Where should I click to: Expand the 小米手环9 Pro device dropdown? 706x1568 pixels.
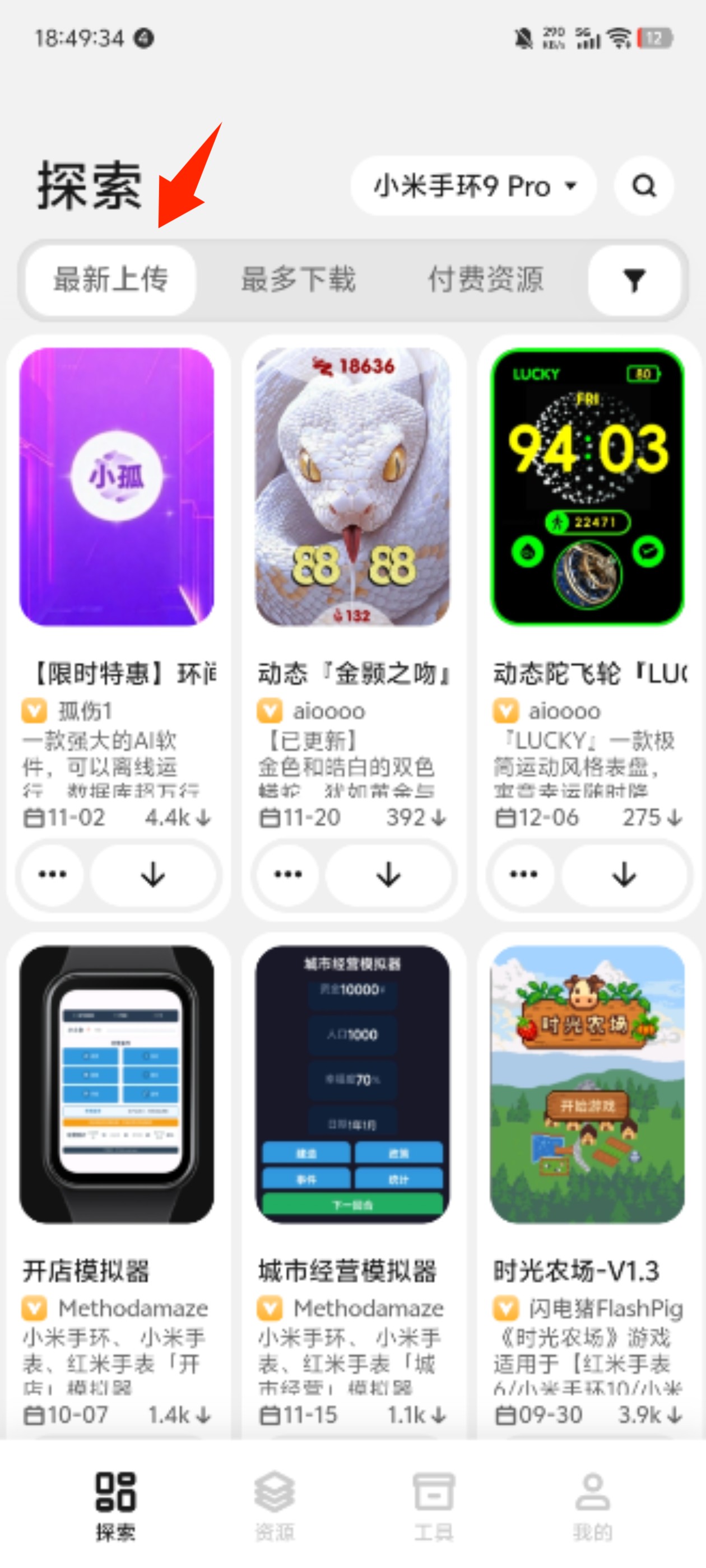(x=473, y=186)
